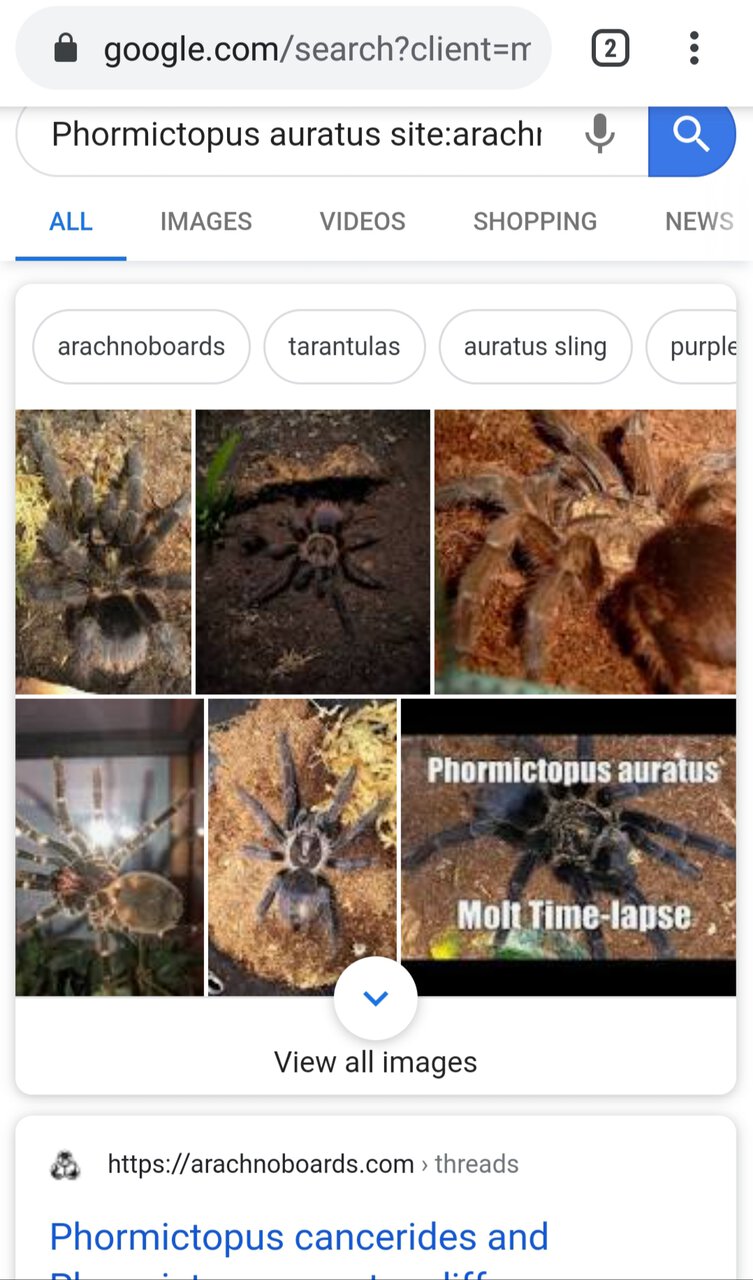Viewport: 753px width, 1280px height.
Task: Switch to the Videos tab
Action: click(x=362, y=221)
